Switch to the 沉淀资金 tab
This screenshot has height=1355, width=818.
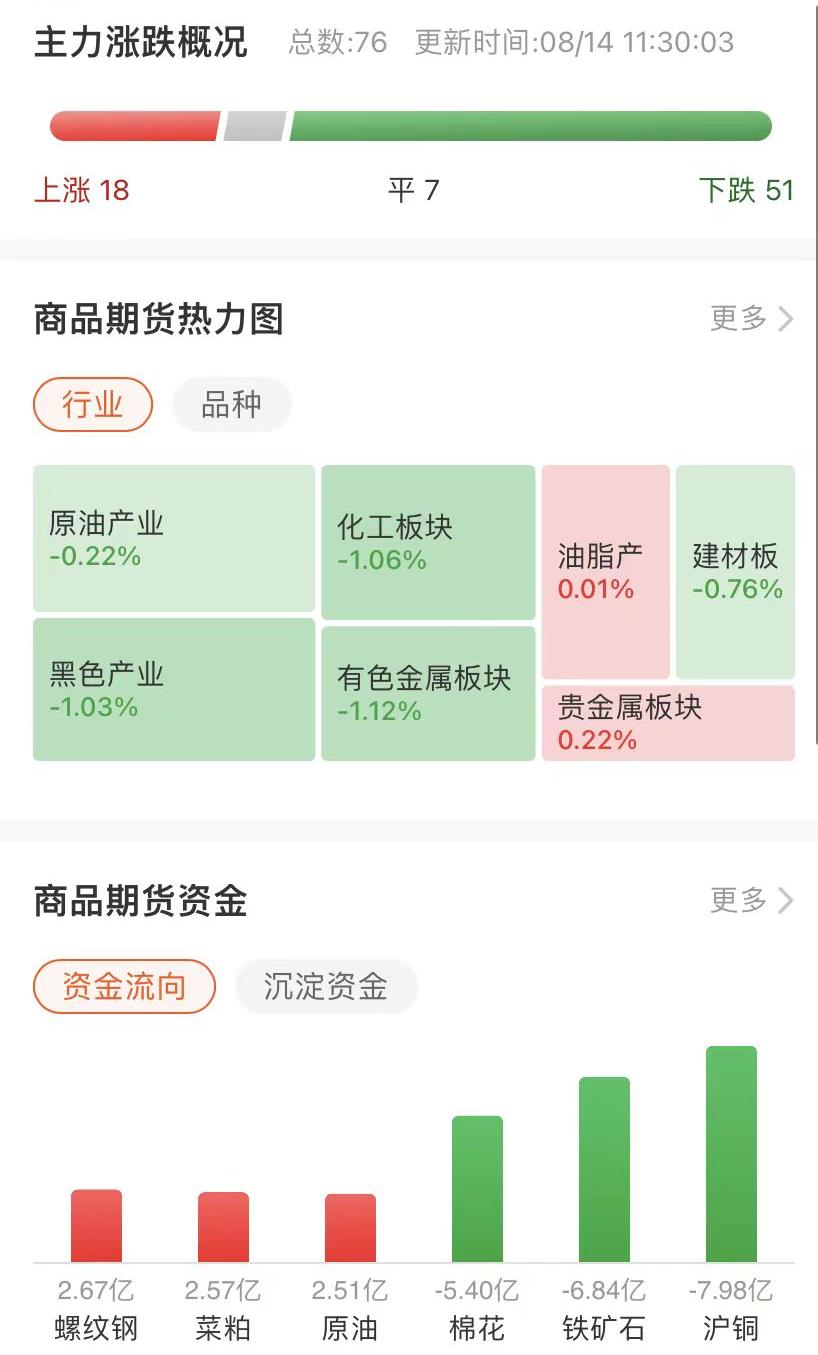[x=325, y=987]
